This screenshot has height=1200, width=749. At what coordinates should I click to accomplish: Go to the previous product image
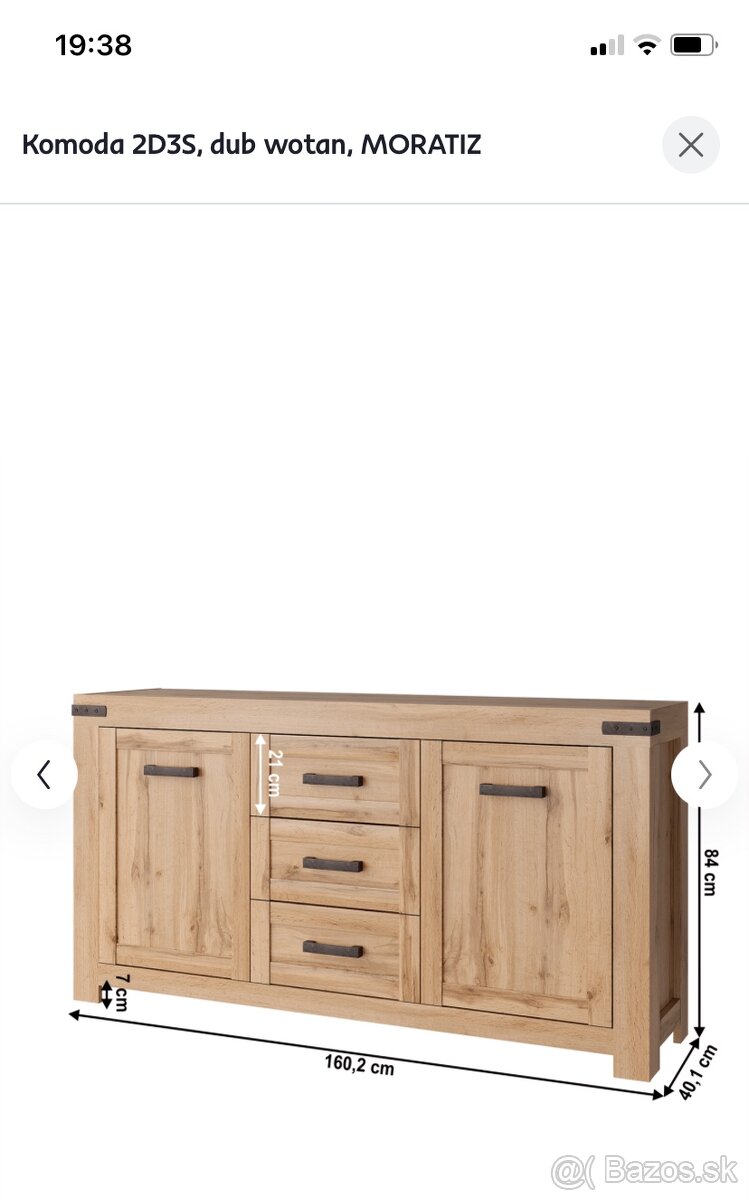coord(44,775)
